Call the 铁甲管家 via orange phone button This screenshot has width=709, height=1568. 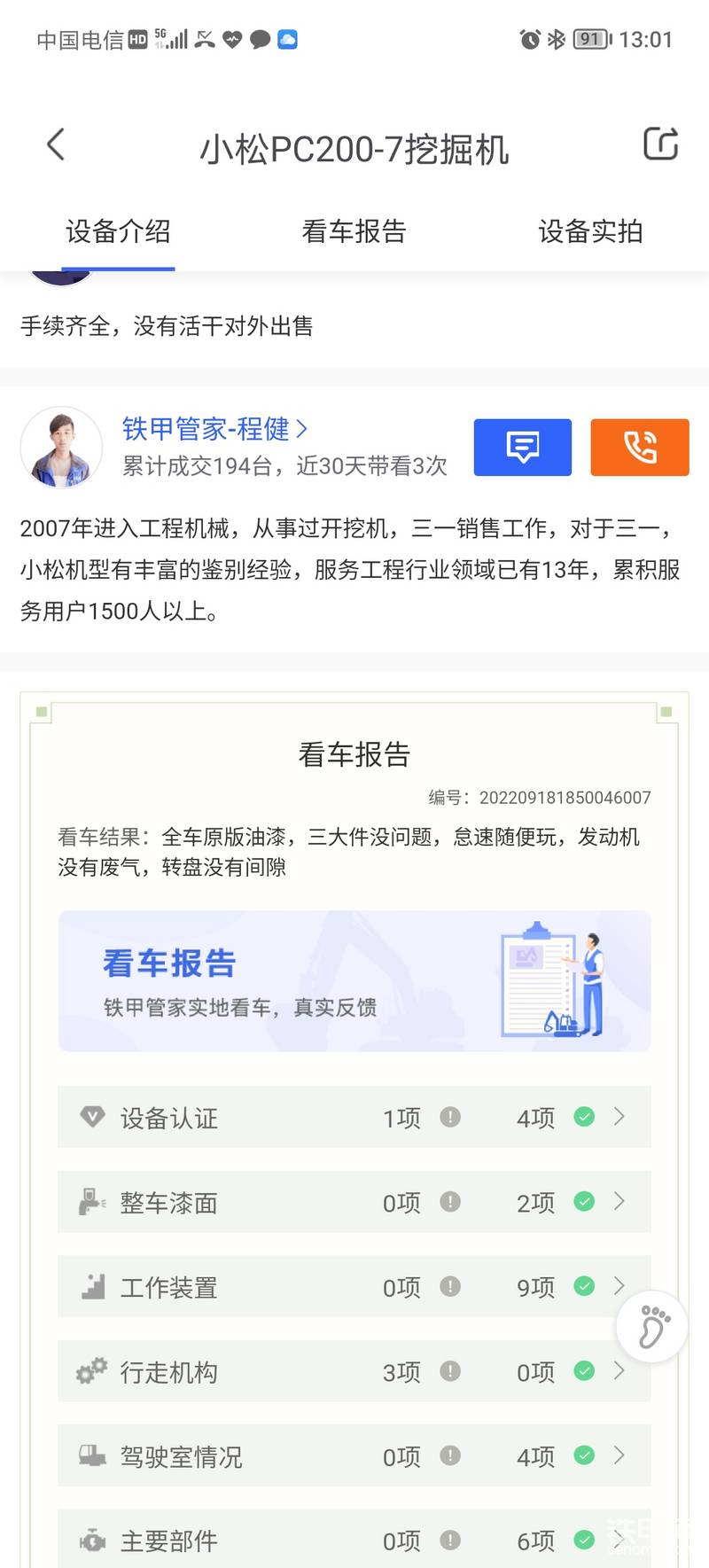pos(639,448)
